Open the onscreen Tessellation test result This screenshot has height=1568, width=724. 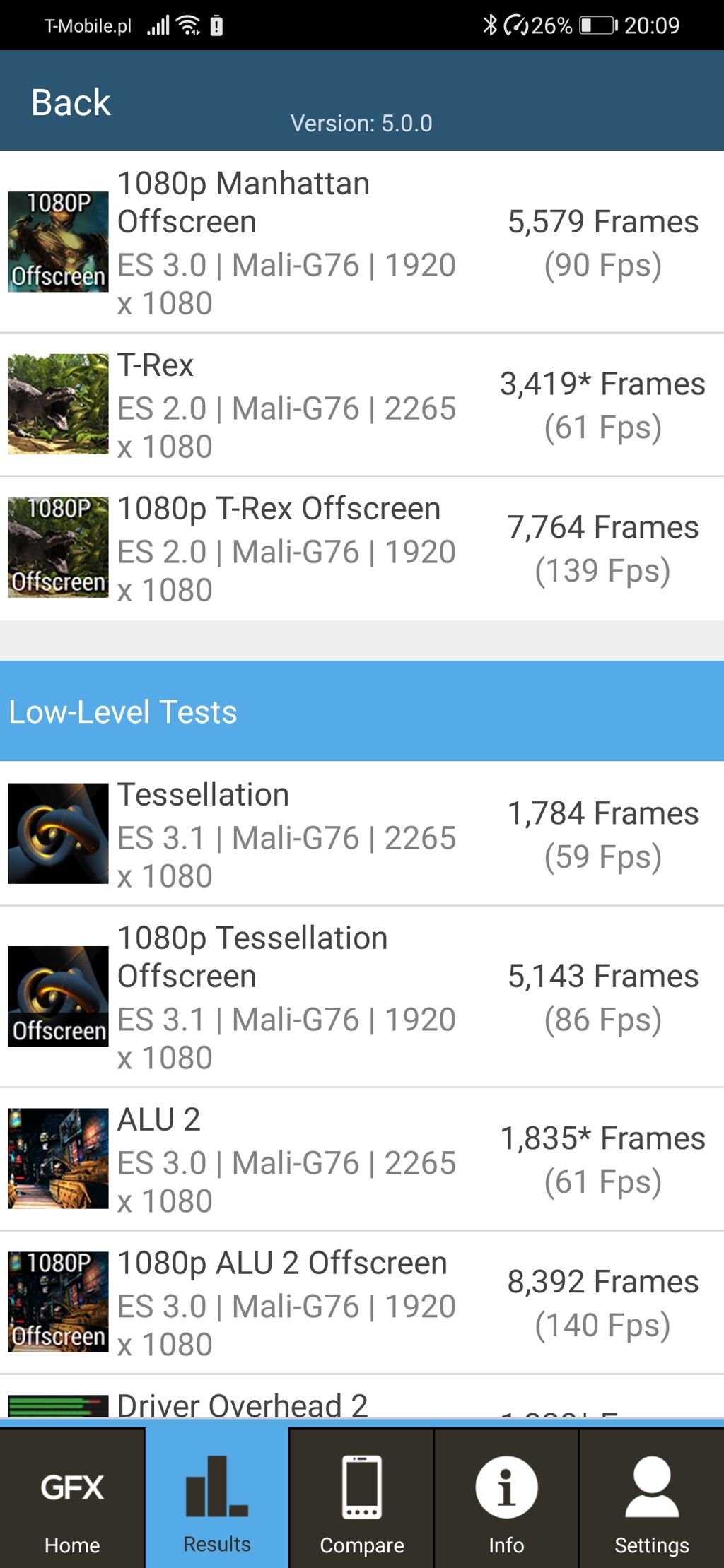(361, 835)
